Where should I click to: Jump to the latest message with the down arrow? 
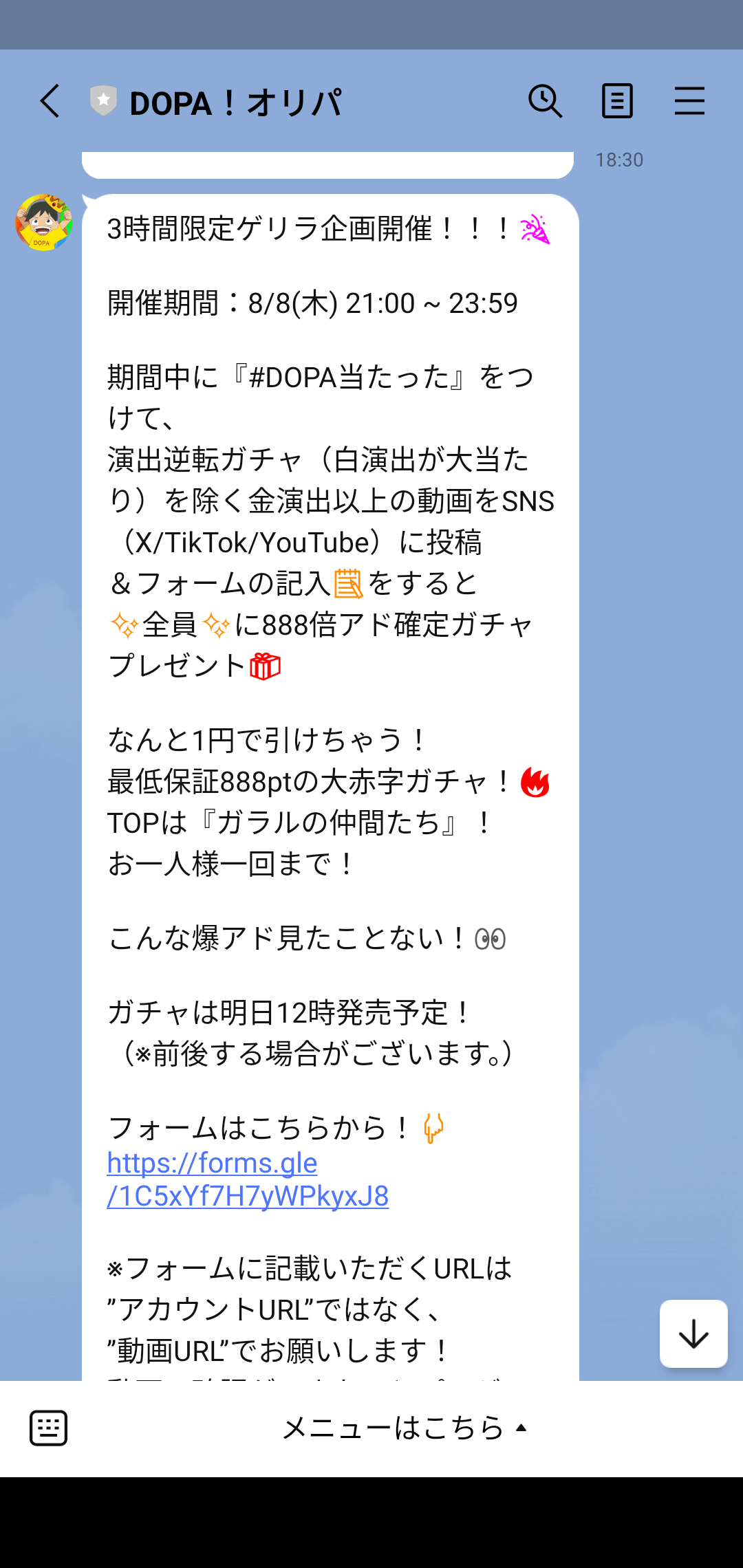[693, 1333]
